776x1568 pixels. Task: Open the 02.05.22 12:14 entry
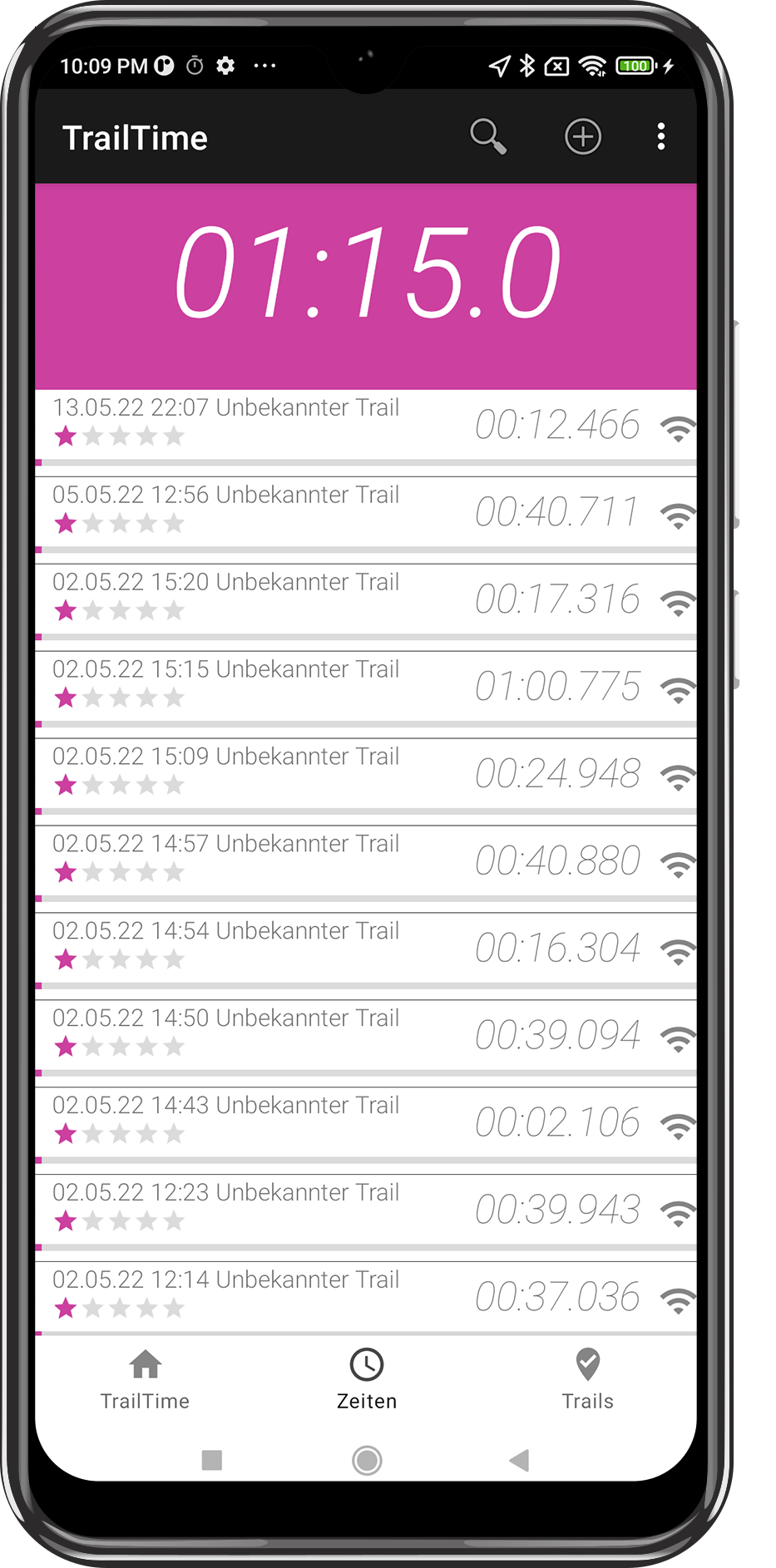(366, 1298)
